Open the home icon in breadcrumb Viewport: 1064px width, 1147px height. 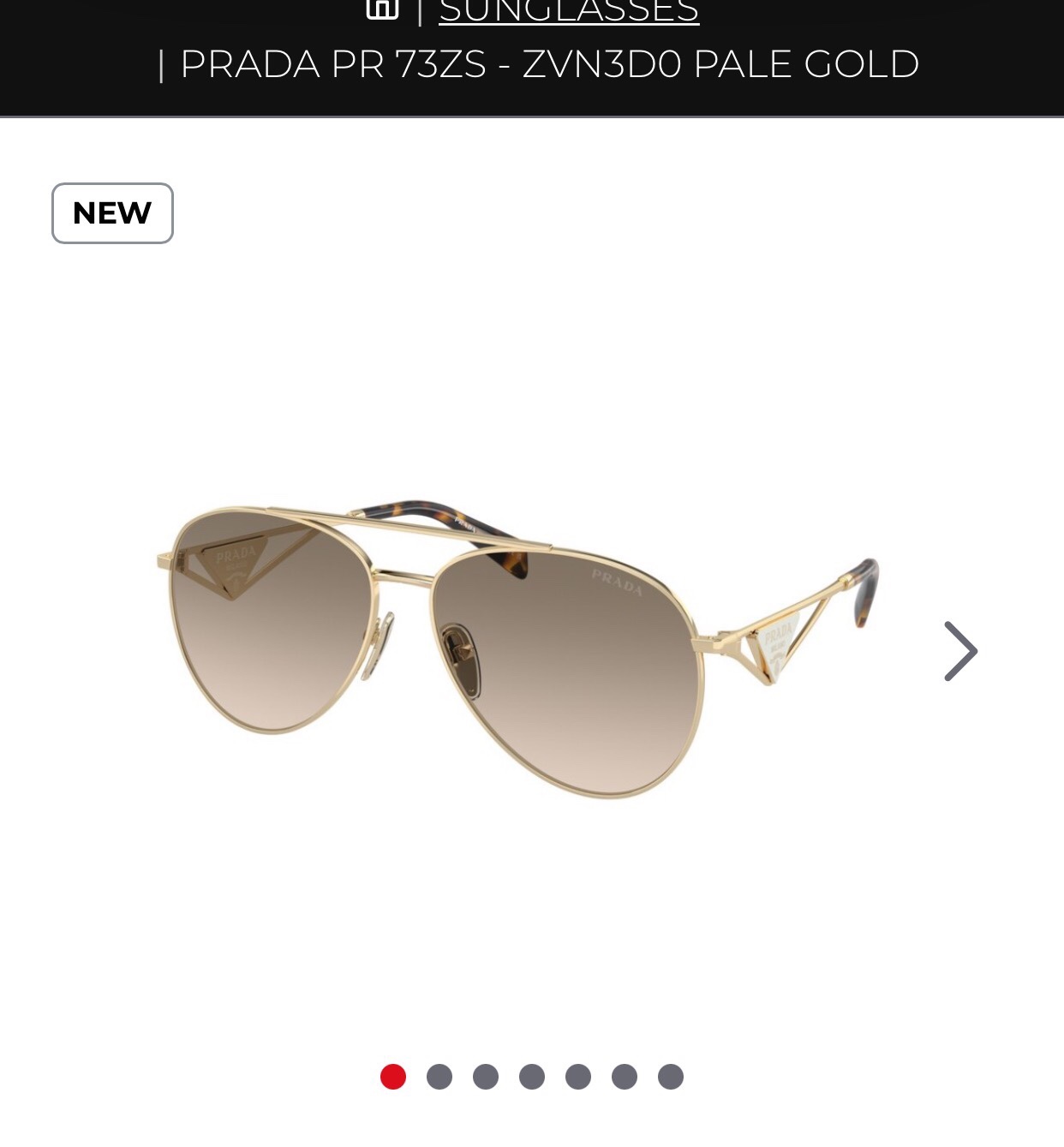tap(382, 8)
